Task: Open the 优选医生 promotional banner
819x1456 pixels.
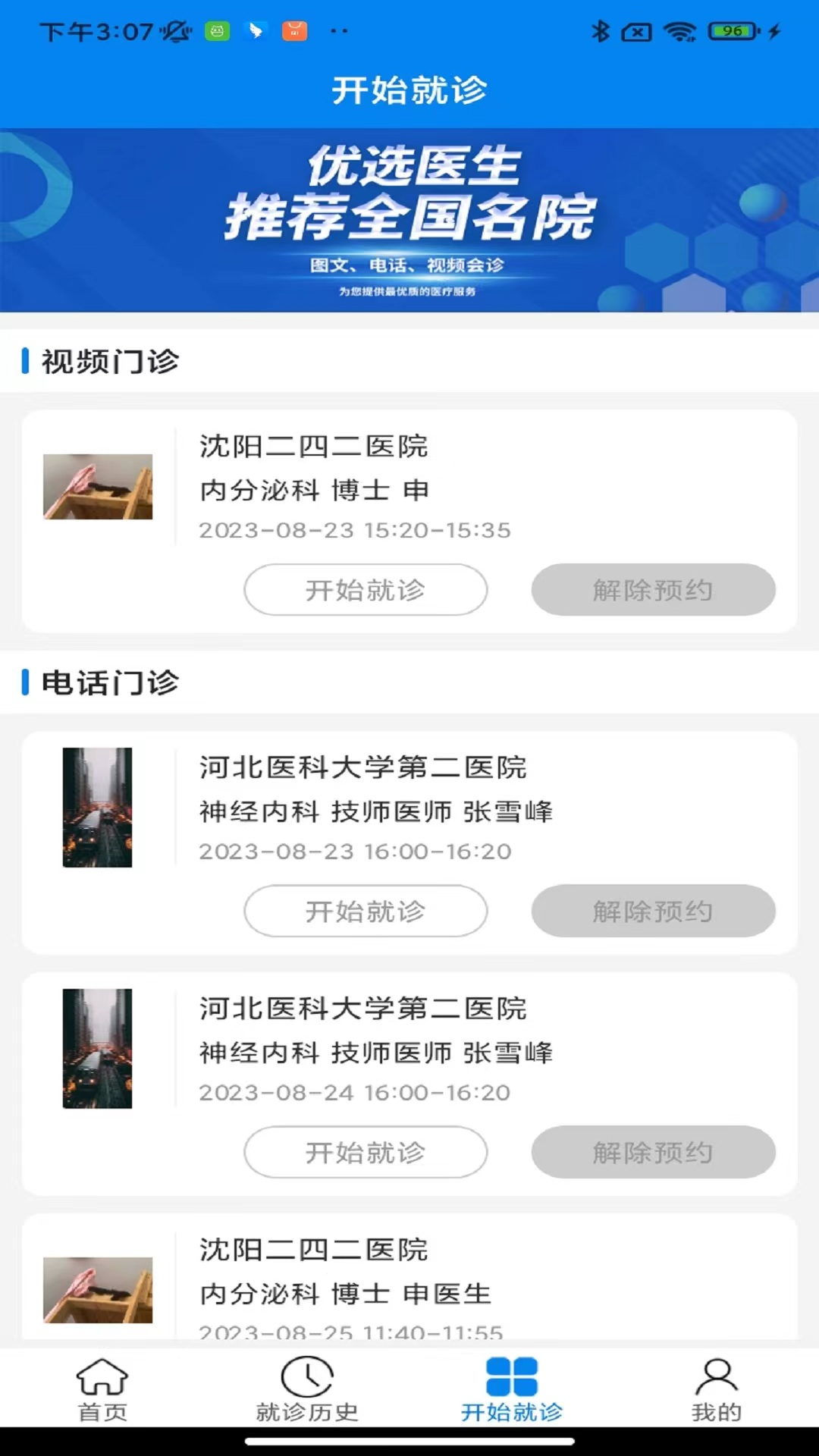Action: tap(409, 220)
